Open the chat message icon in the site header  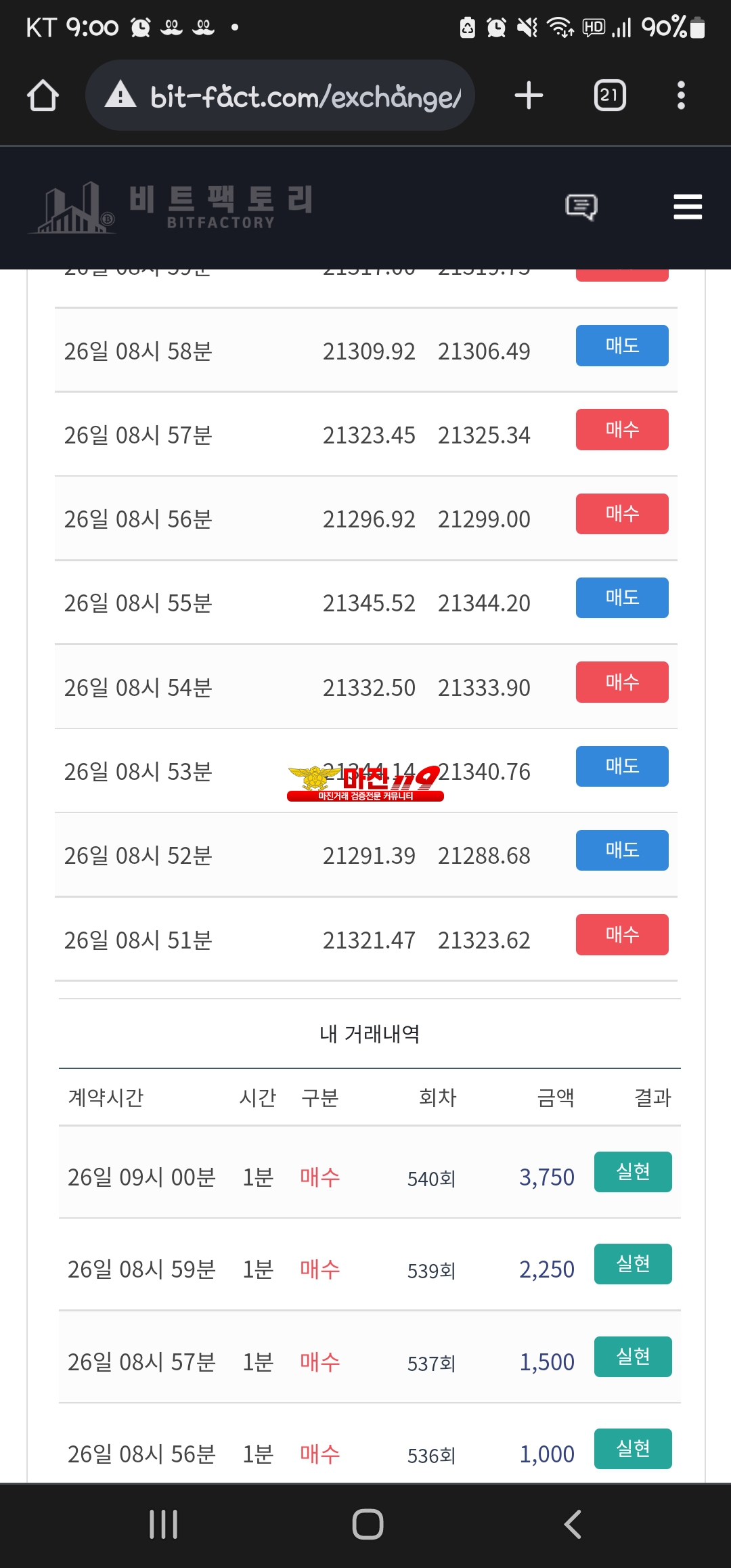[581, 206]
